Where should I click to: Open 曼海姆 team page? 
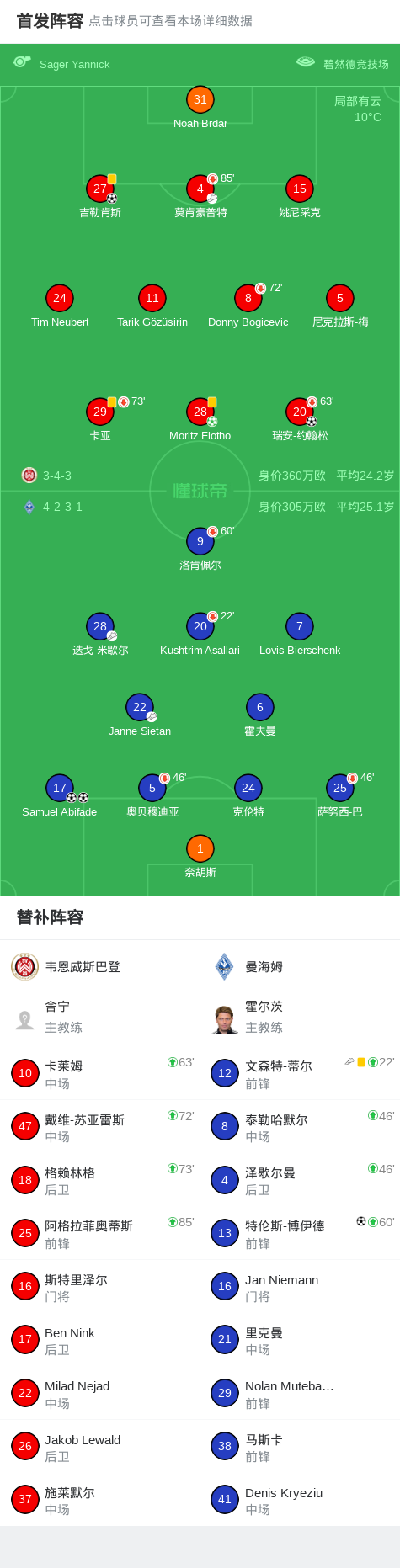click(300, 966)
